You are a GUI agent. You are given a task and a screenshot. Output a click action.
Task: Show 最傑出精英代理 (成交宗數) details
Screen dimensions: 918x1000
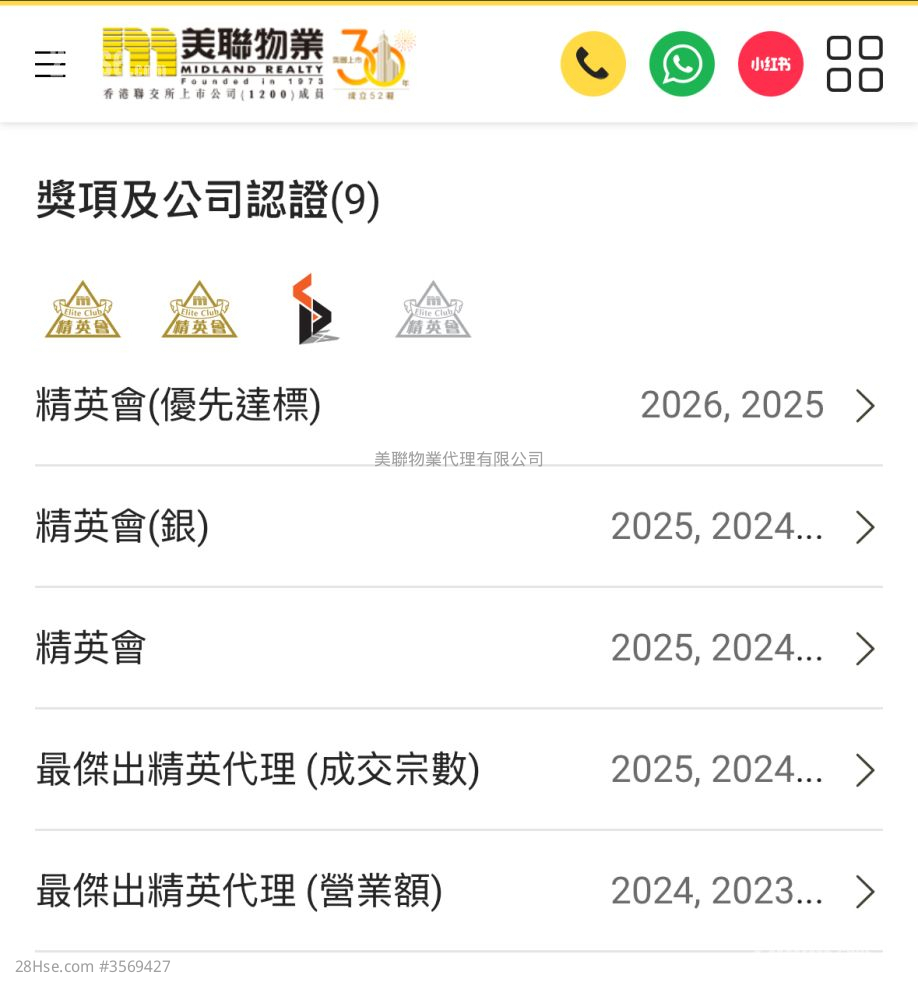pyautogui.click(x=458, y=770)
